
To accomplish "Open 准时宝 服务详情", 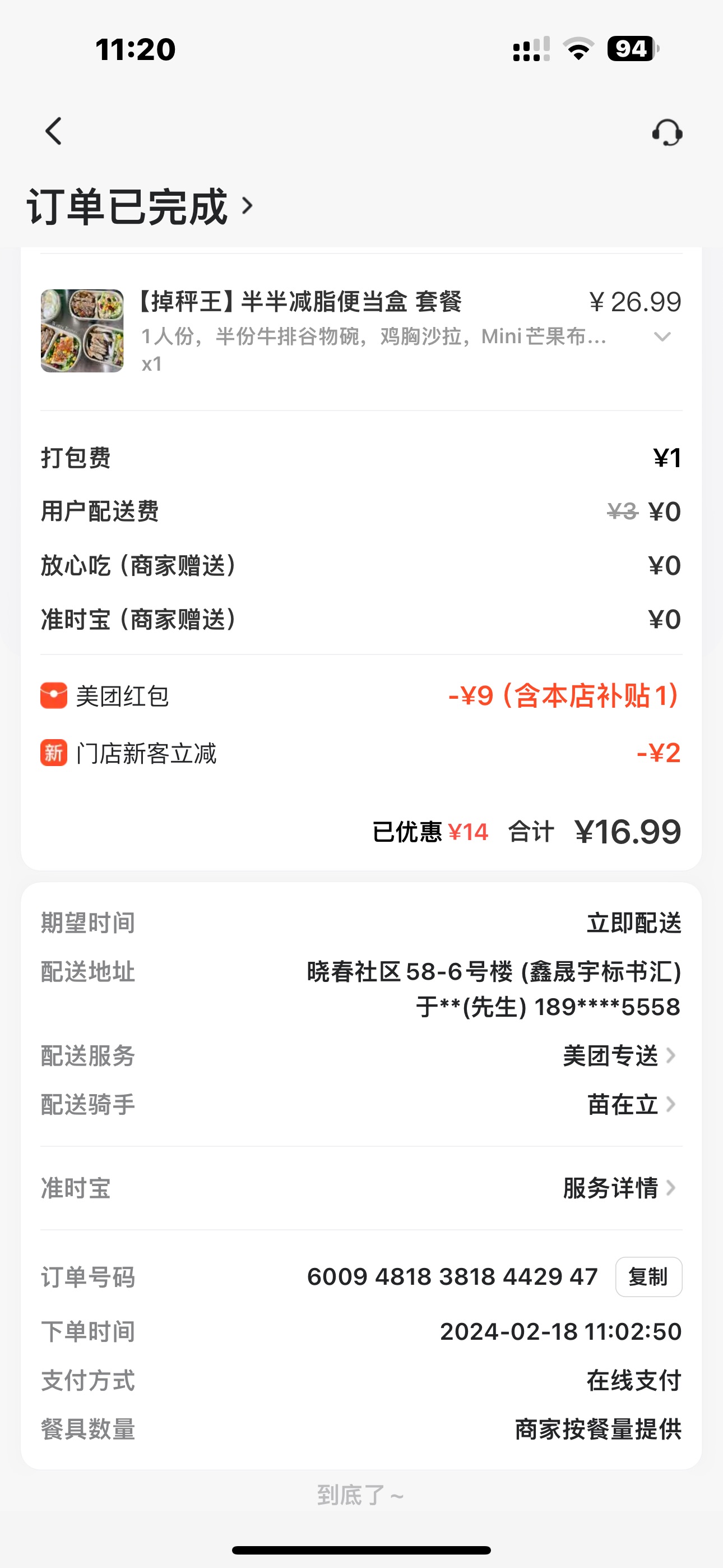I will pos(618,1188).
